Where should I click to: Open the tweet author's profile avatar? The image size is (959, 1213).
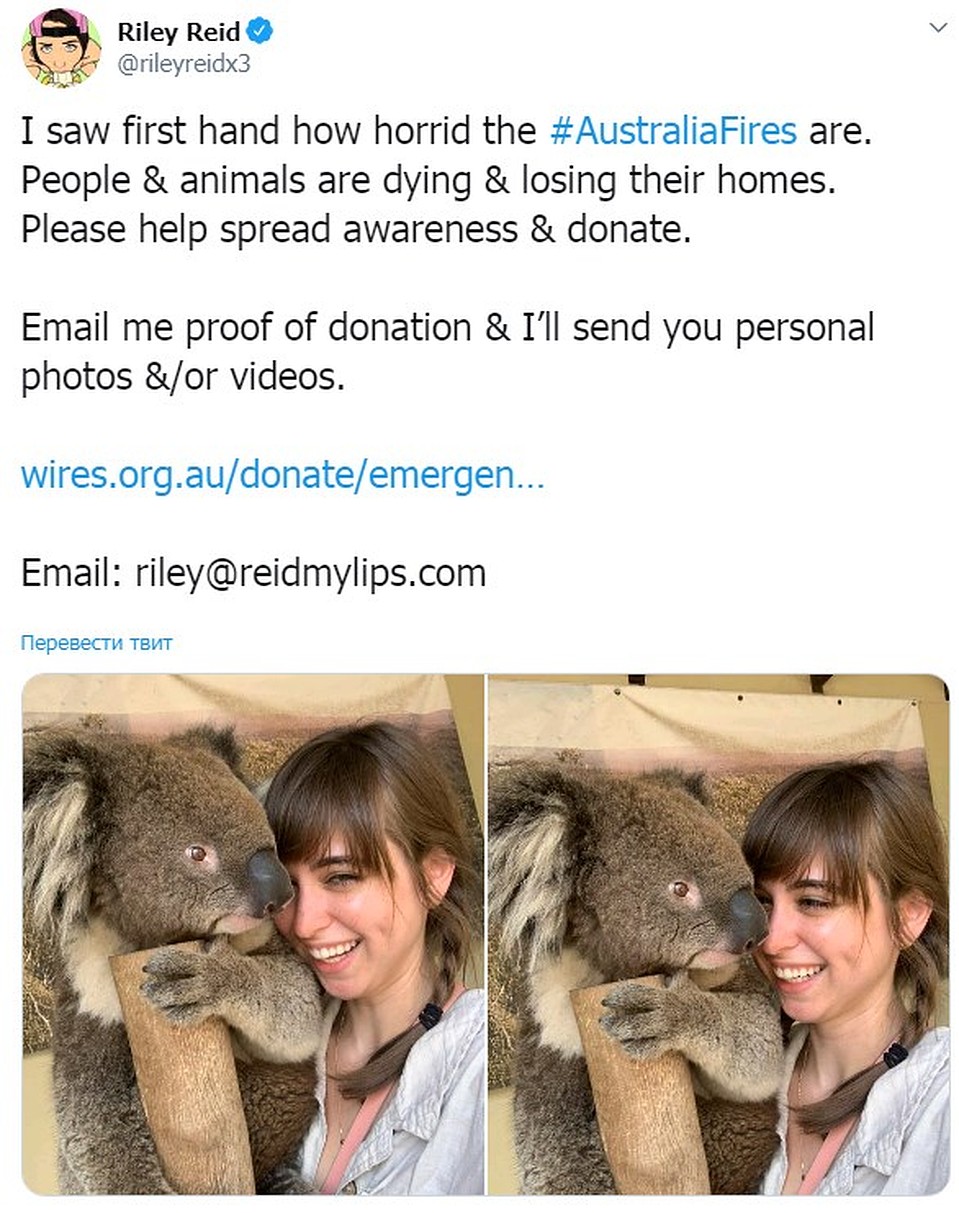click(61, 47)
